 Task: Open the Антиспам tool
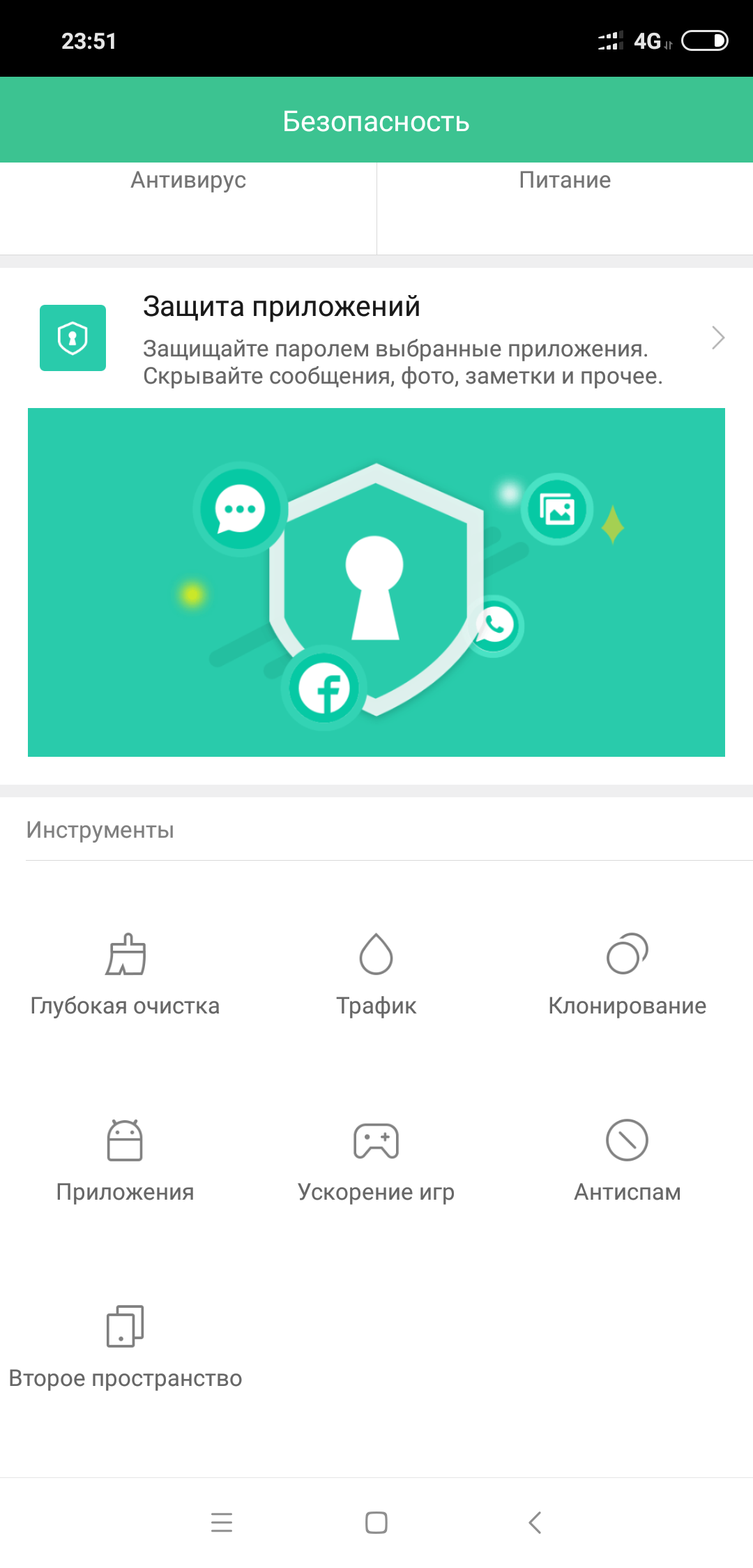click(627, 1159)
